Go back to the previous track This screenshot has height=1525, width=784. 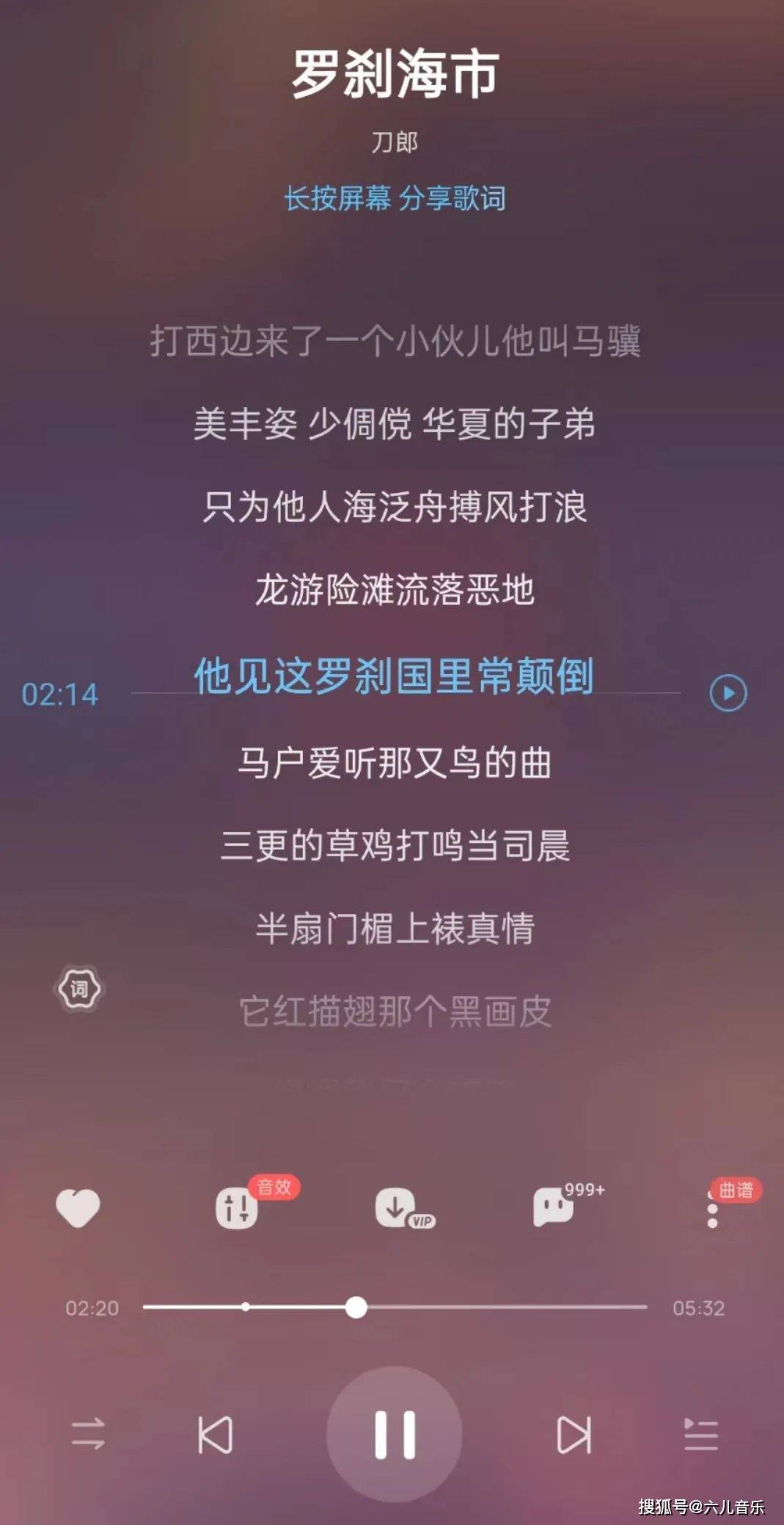tap(215, 1435)
